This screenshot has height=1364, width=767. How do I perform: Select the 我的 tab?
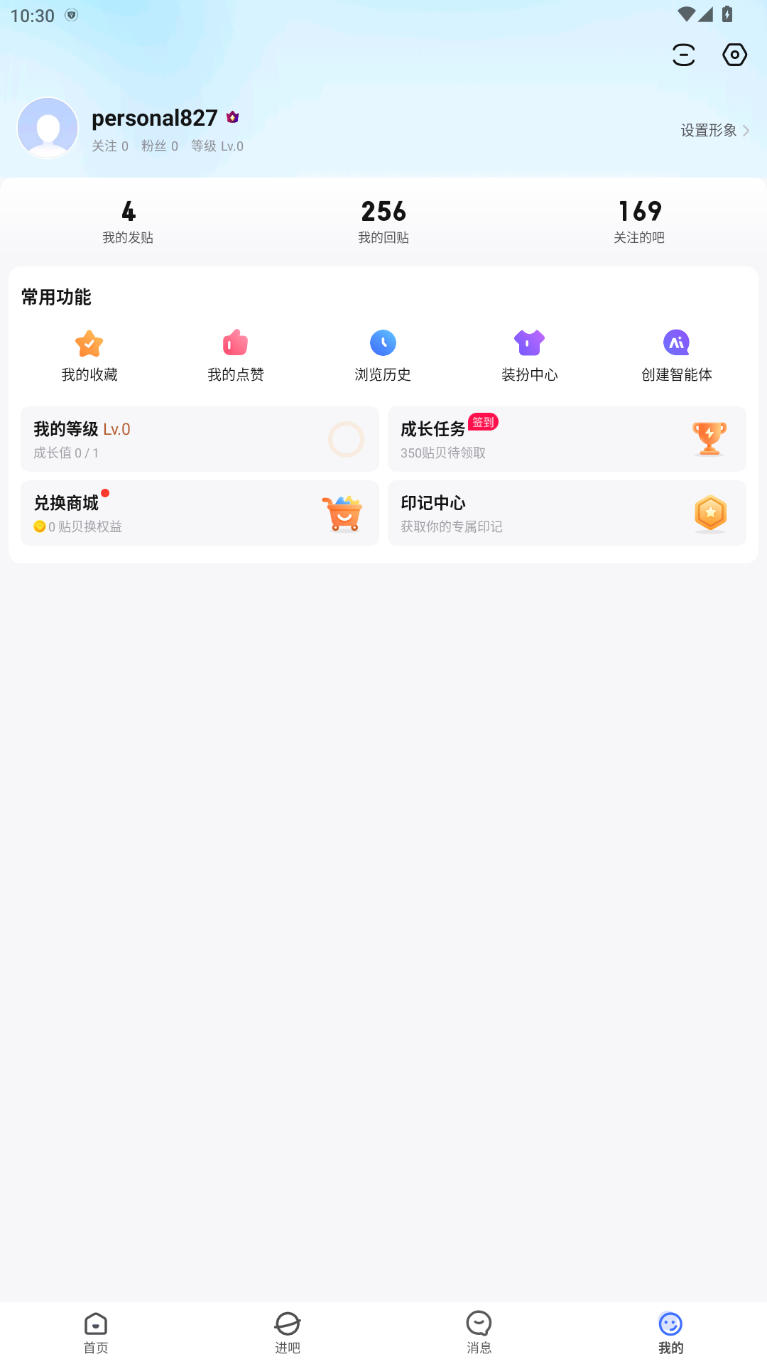point(671,1333)
